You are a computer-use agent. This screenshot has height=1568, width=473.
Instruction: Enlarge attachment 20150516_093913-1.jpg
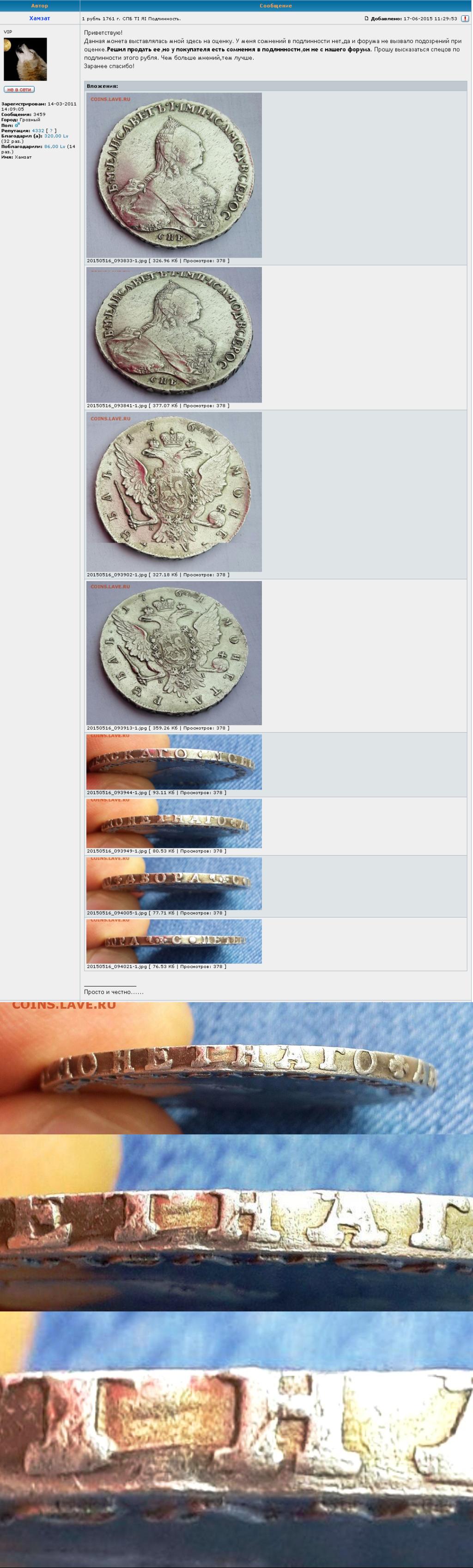[x=174, y=653]
